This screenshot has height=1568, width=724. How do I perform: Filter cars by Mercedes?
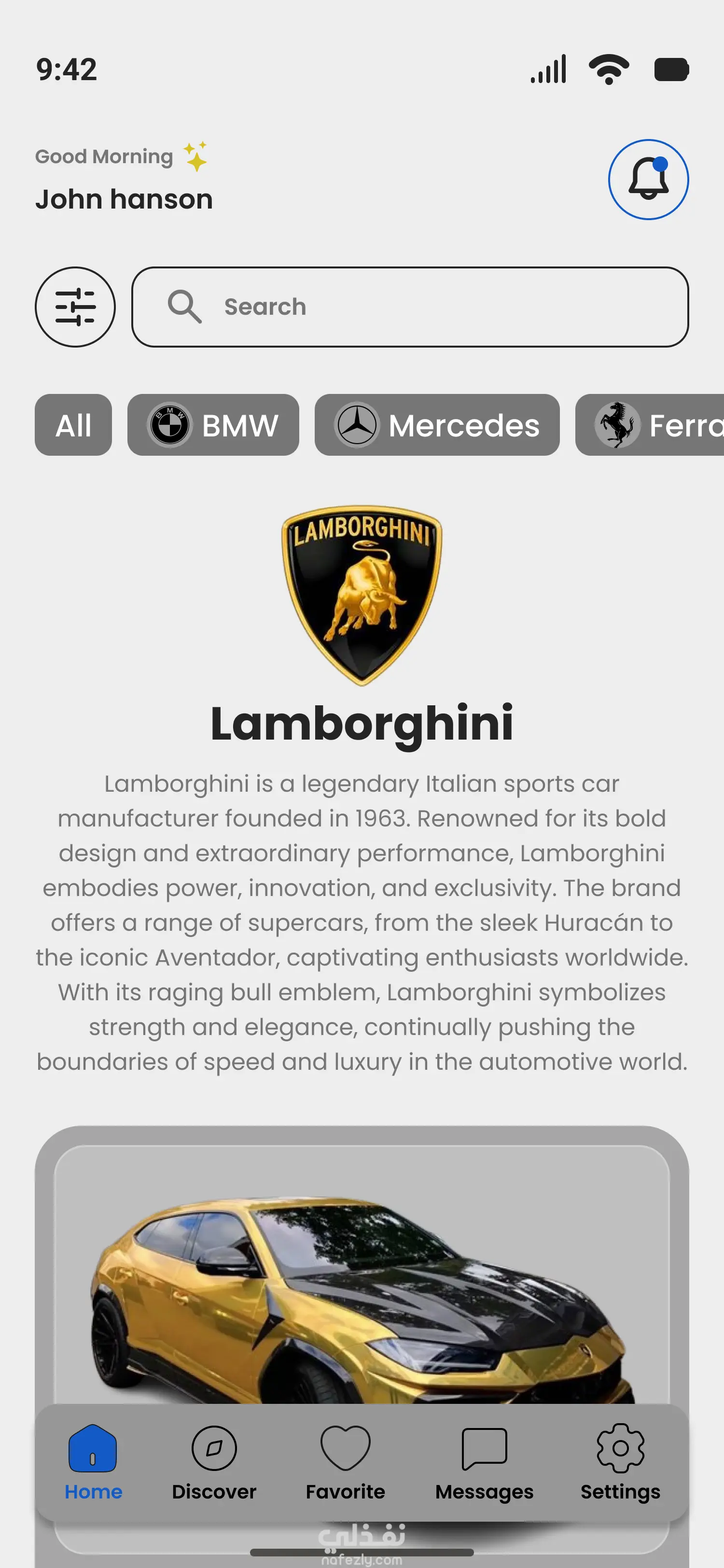pyautogui.click(x=437, y=425)
